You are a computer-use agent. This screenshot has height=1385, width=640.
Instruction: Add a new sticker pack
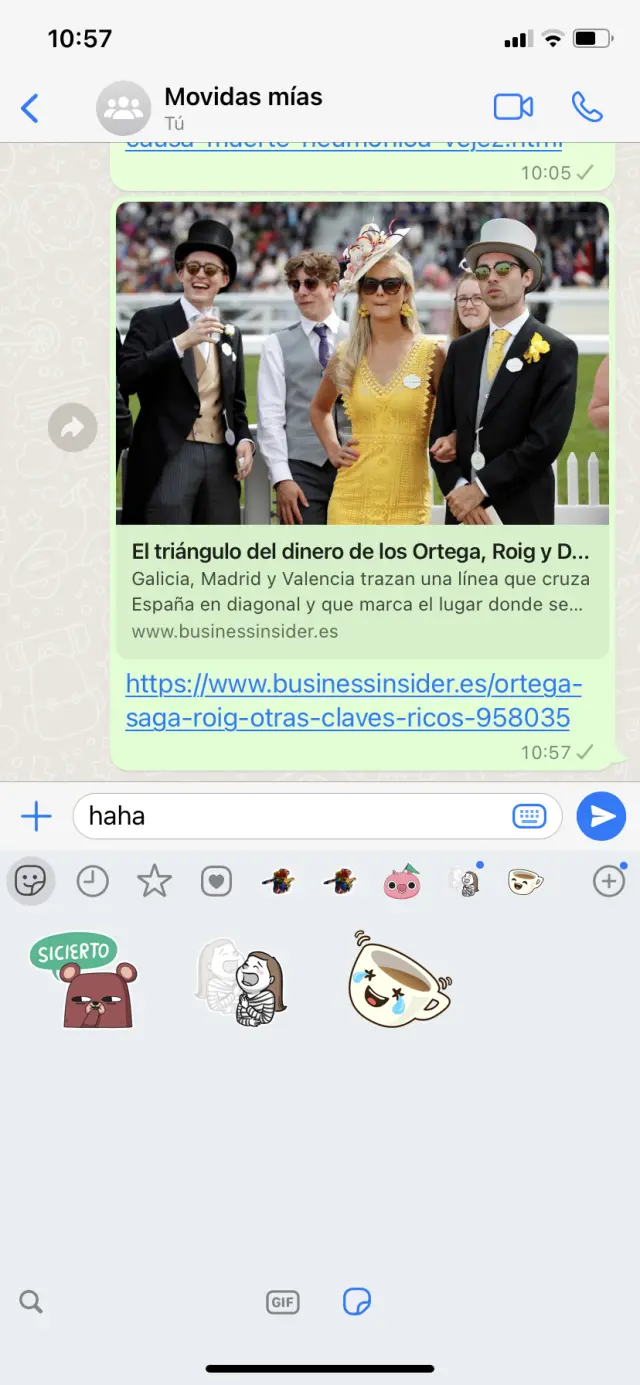pyautogui.click(x=608, y=881)
